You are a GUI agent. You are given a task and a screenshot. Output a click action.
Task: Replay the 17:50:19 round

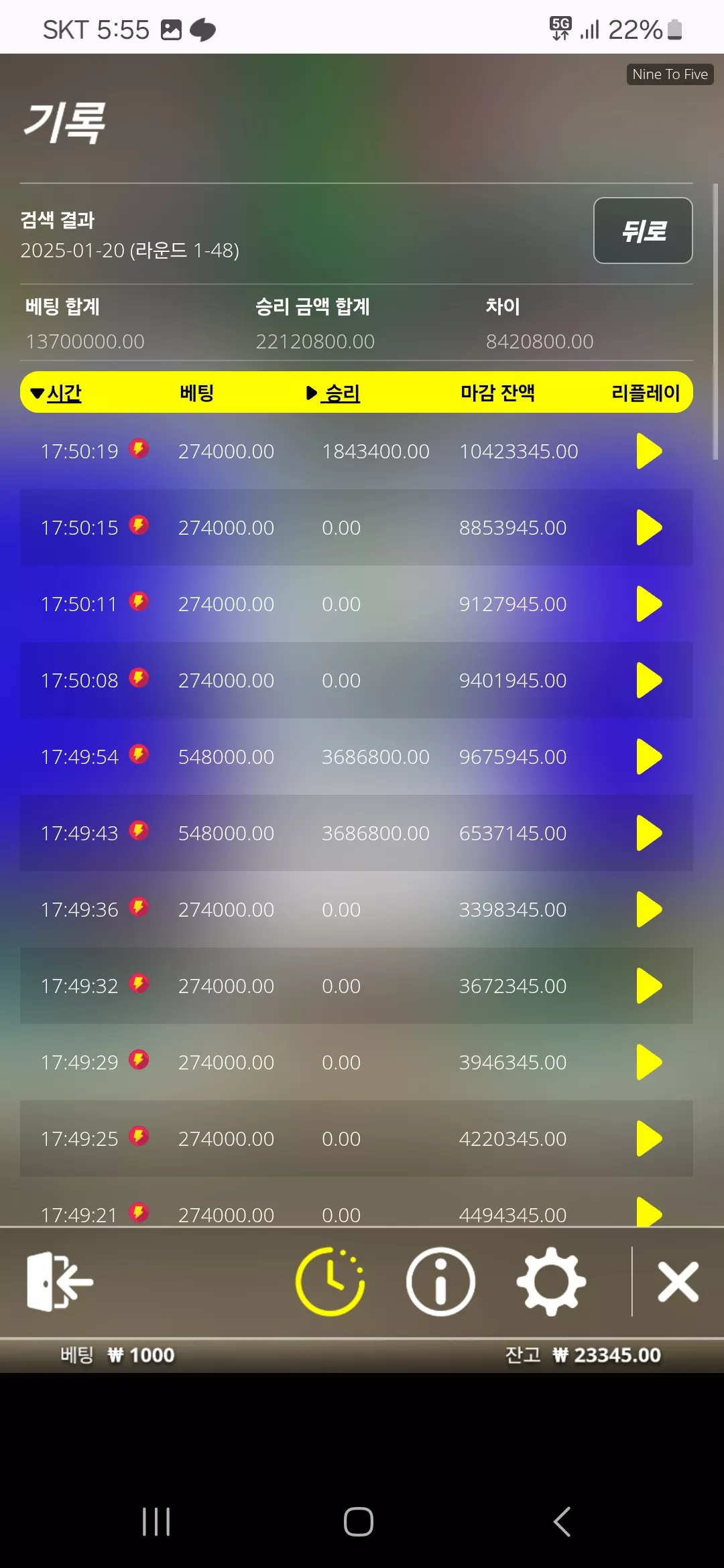pos(649,451)
